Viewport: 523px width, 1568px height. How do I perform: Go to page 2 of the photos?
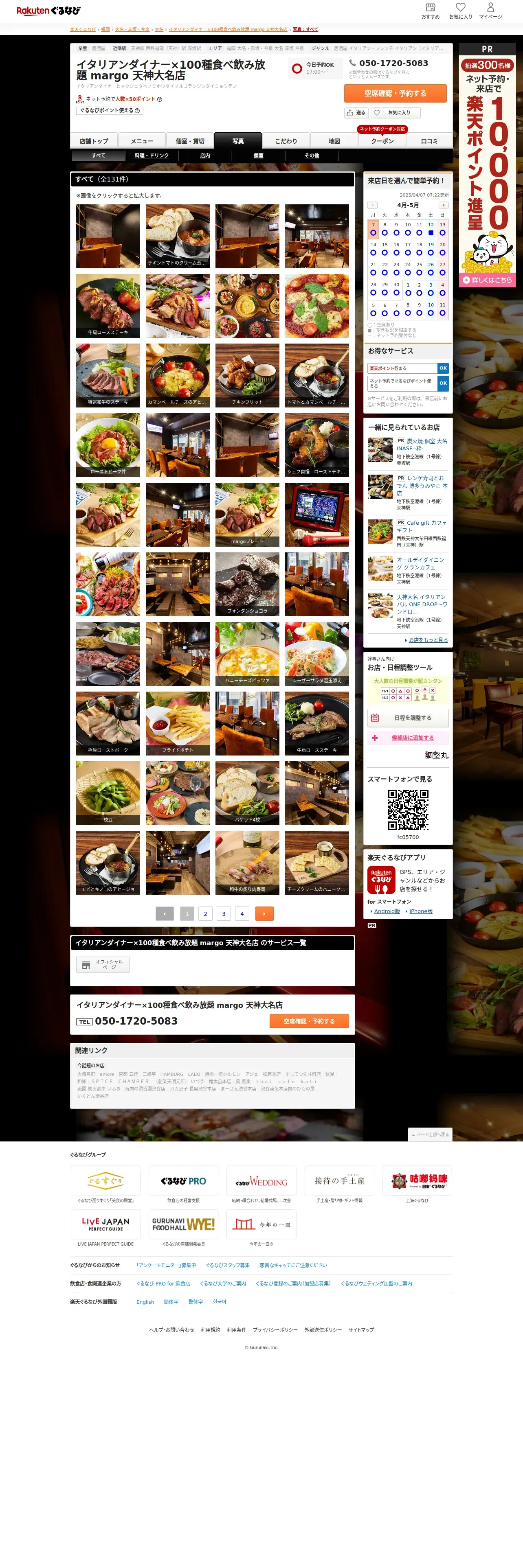pyautogui.click(x=205, y=914)
